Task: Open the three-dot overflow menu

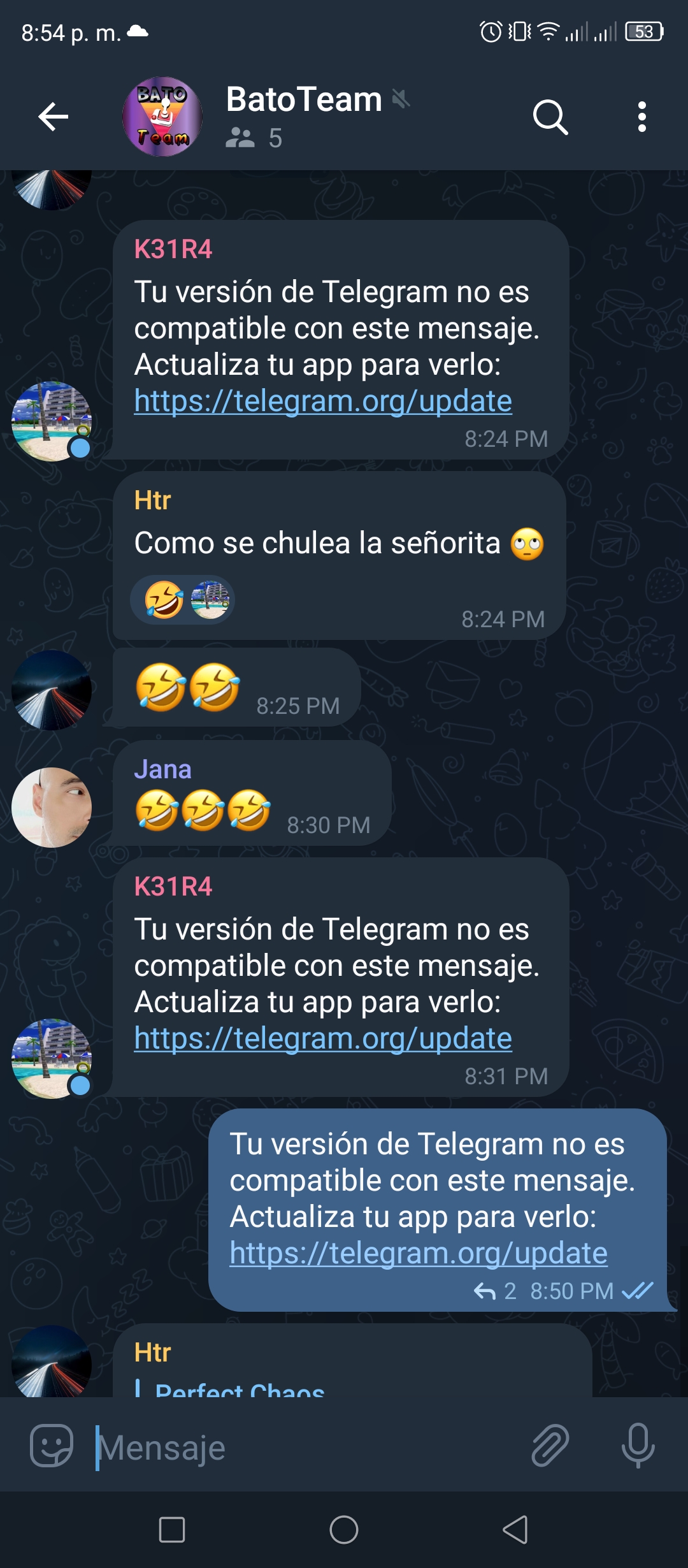Action: click(642, 117)
